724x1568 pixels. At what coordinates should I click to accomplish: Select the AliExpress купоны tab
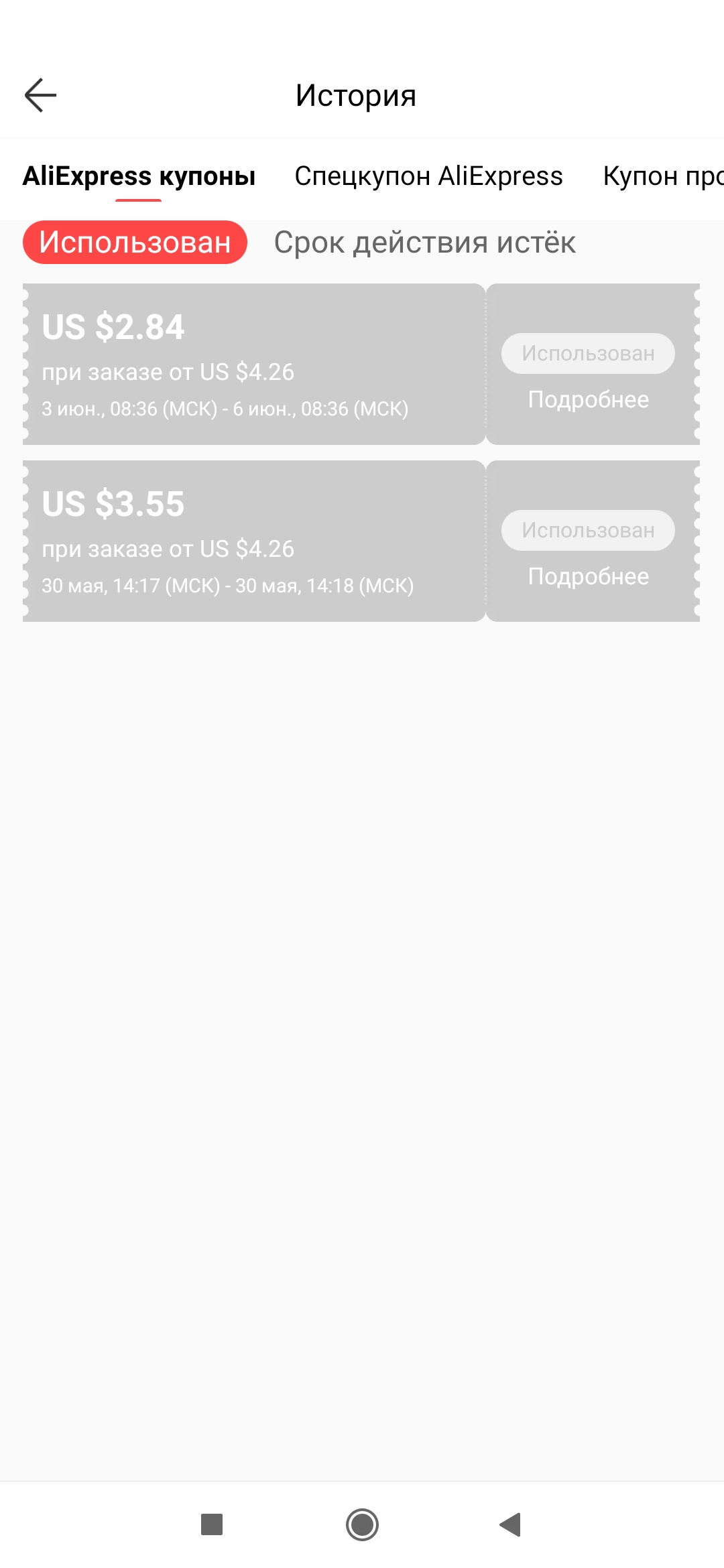139,176
